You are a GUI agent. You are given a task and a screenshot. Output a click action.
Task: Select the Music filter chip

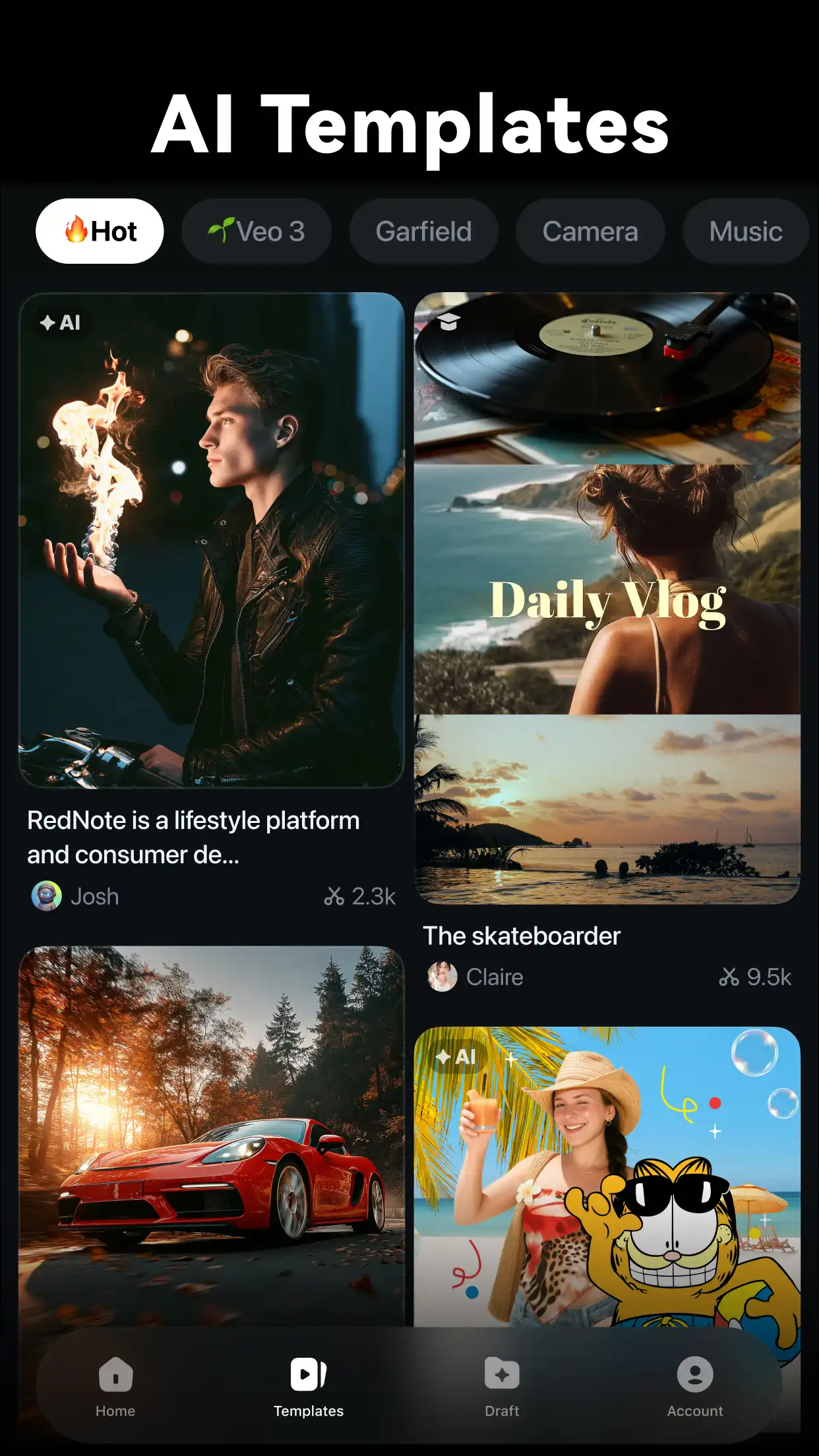coord(746,231)
